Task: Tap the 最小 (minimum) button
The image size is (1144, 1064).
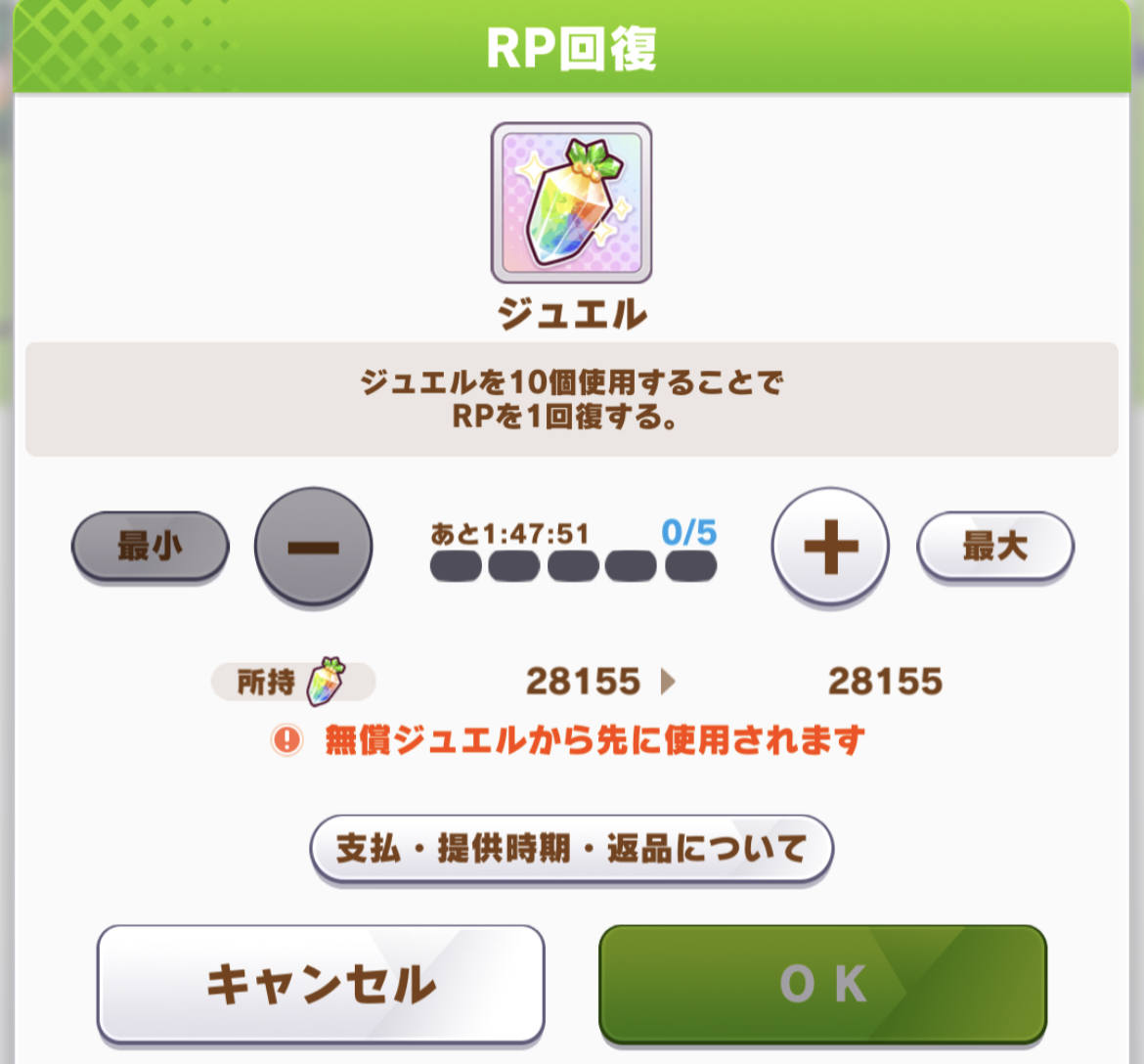Action: click(150, 546)
